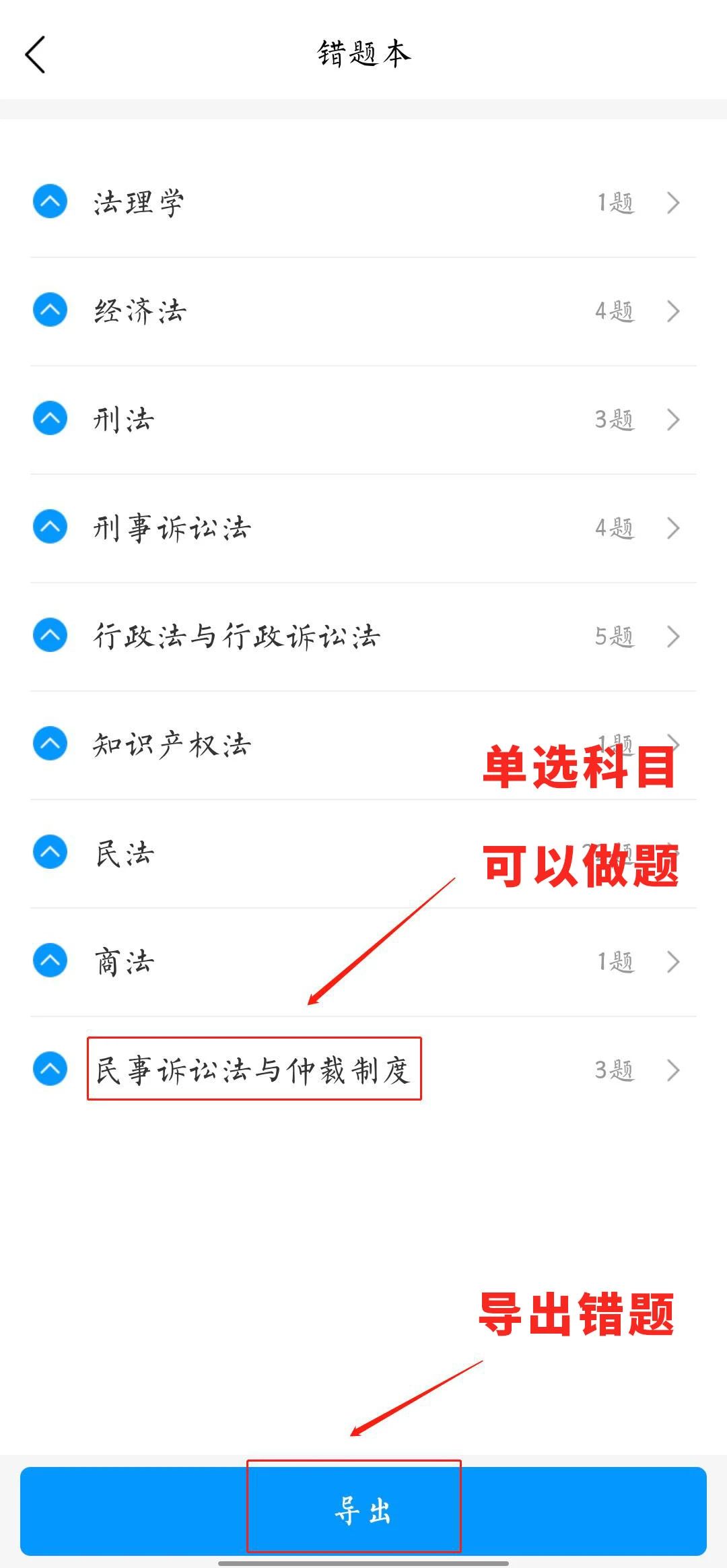
Task: Open the 民法 row
Action: tap(363, 853)
